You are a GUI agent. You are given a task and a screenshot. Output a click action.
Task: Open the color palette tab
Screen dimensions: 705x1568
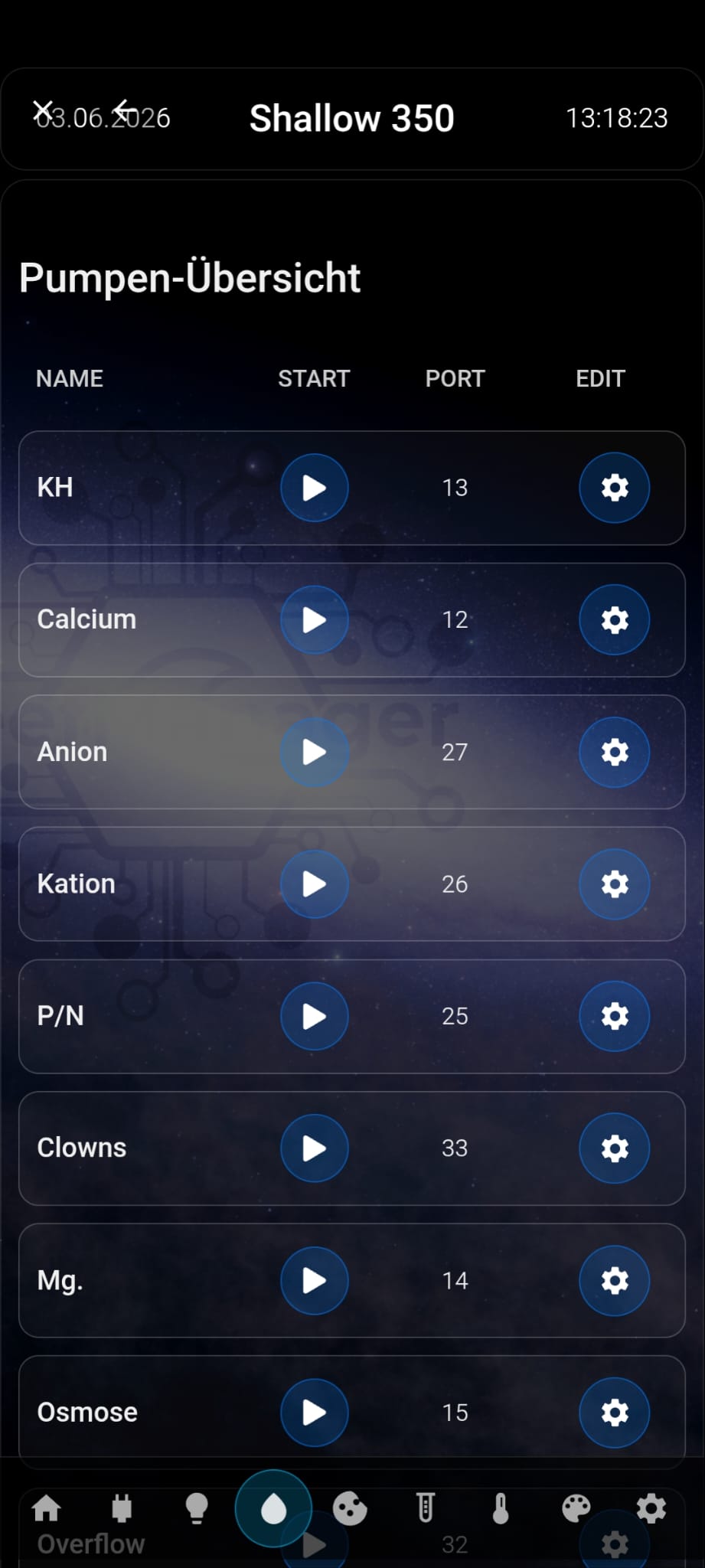point(576,1509)
